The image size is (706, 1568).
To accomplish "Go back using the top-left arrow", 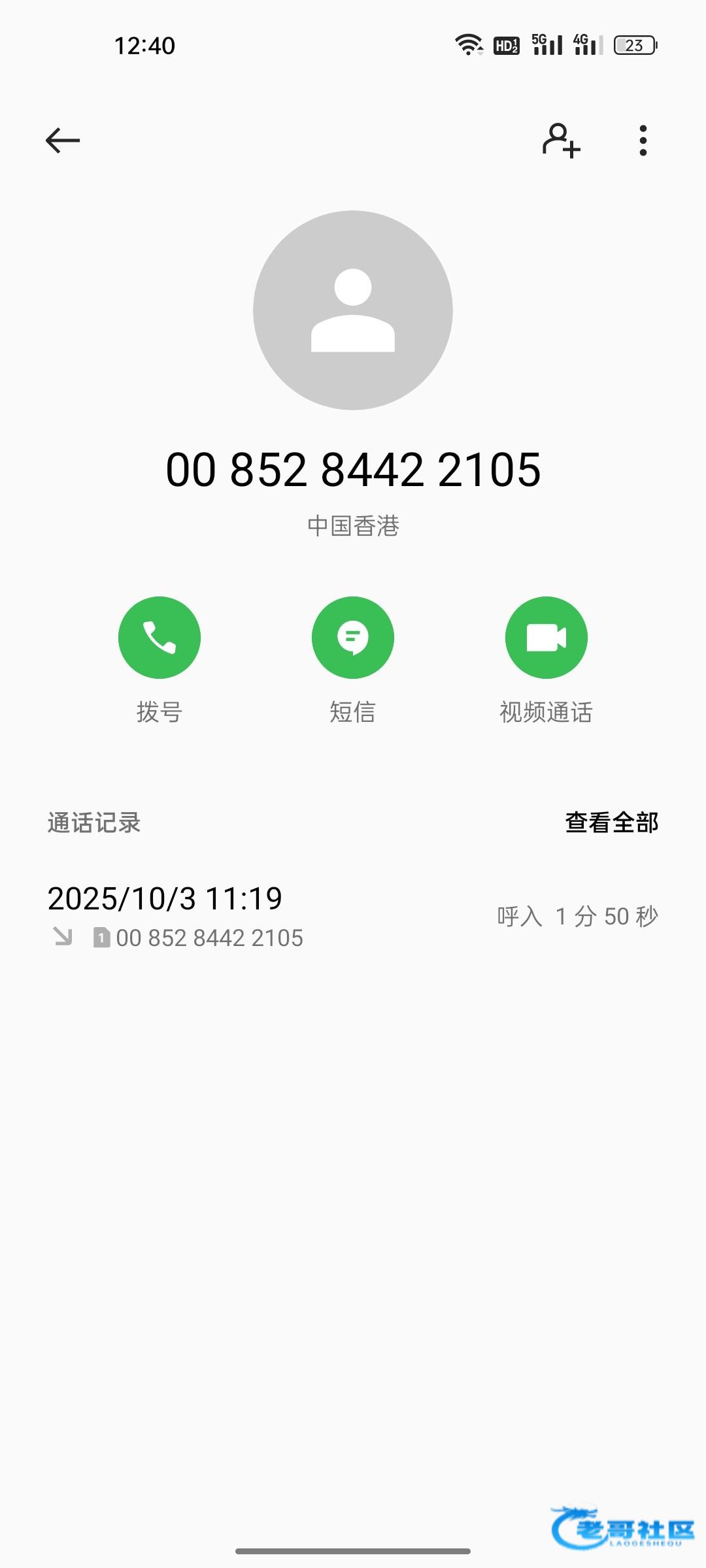I will click(x=63, y=140).
